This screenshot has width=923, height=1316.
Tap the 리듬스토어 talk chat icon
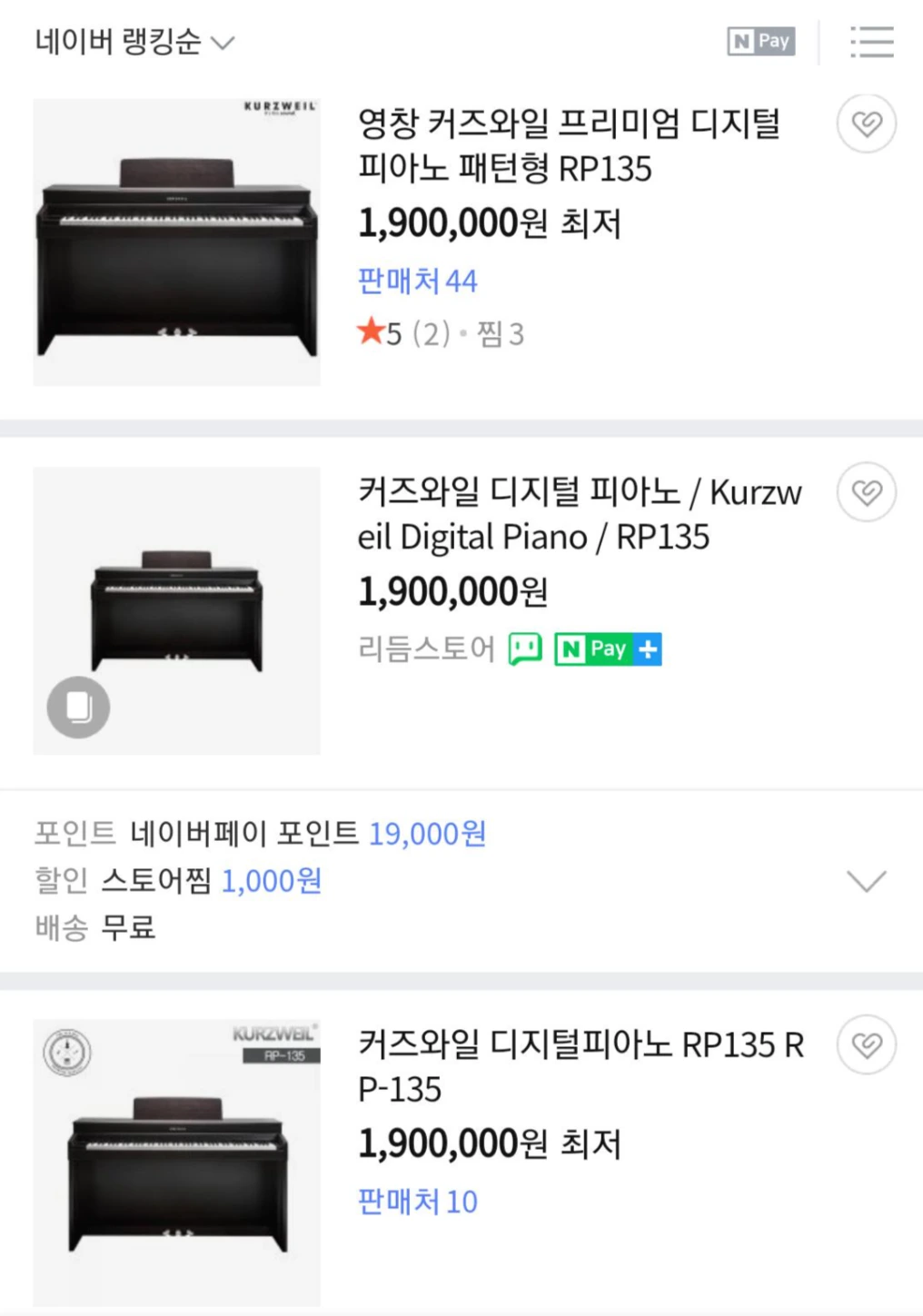(x=525, y=649)
